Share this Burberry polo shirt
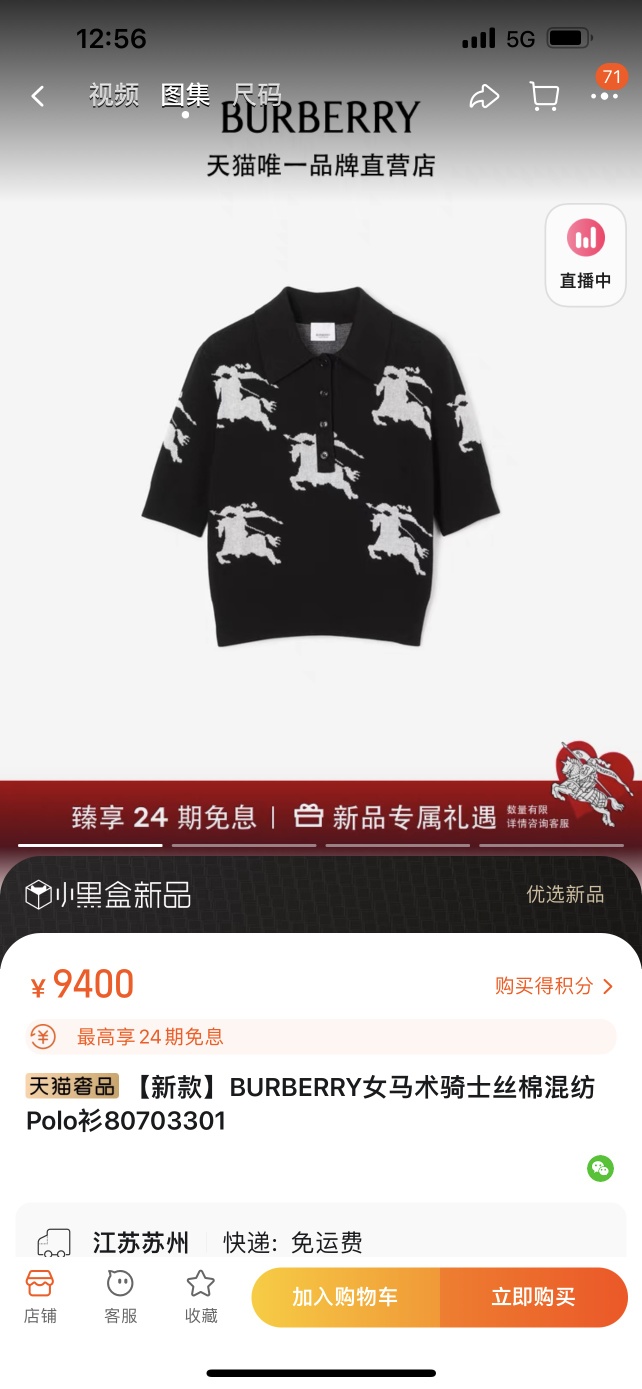The height and width of the screenshot is (1389, 642). (484, 96)
